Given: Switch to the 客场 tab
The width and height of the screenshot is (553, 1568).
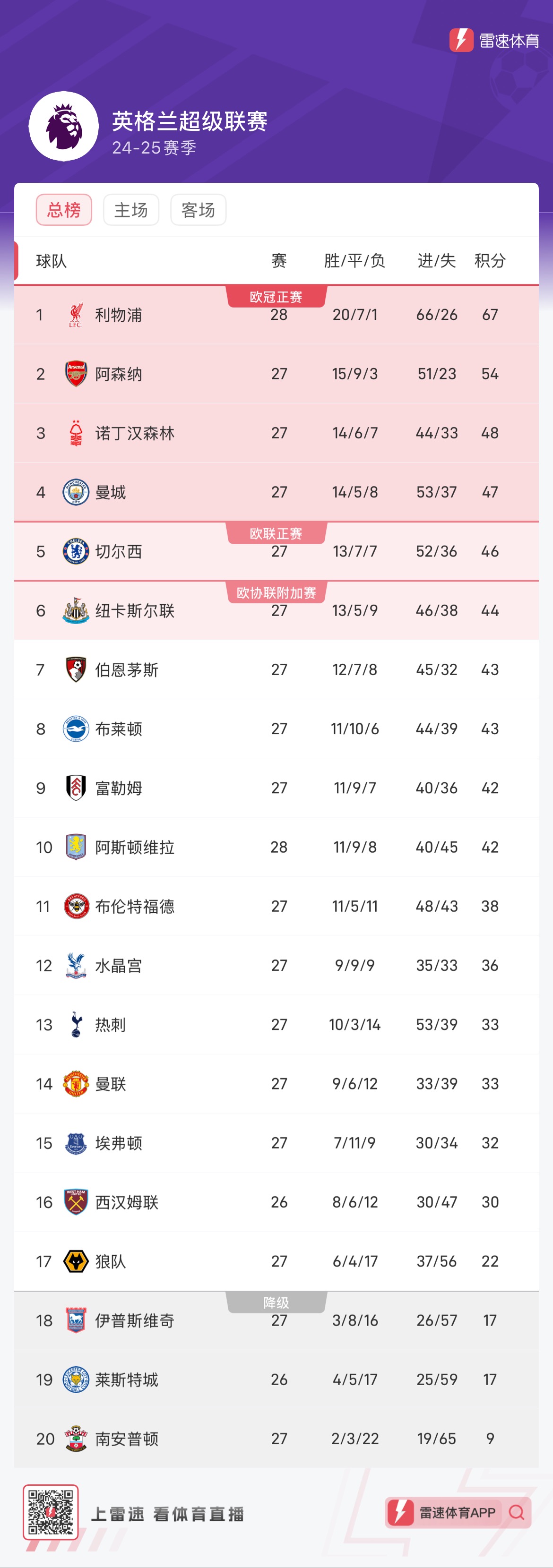Looking at the screenshot, I should tap(197, 209).
